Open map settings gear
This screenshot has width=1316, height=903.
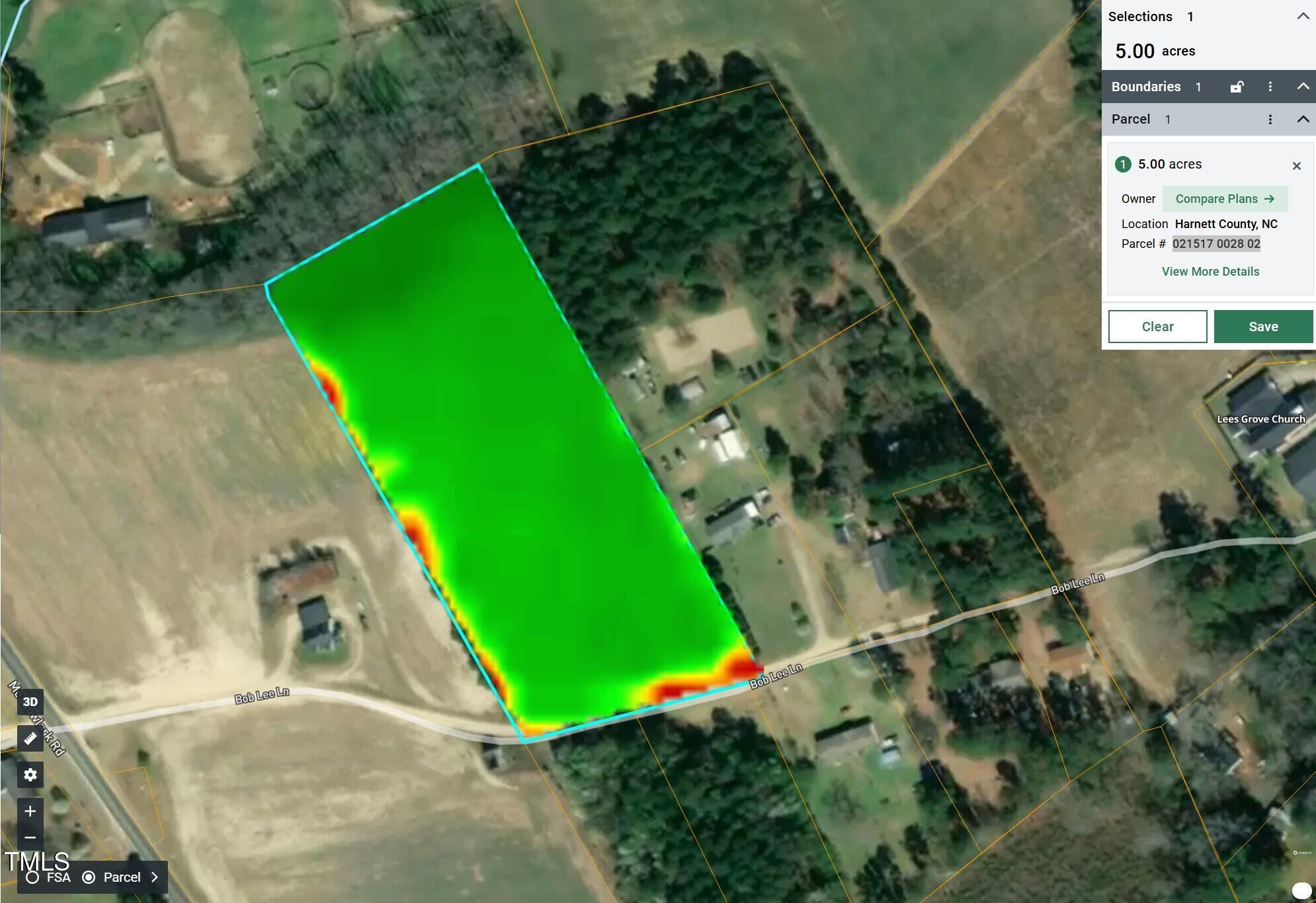point(30,775)
